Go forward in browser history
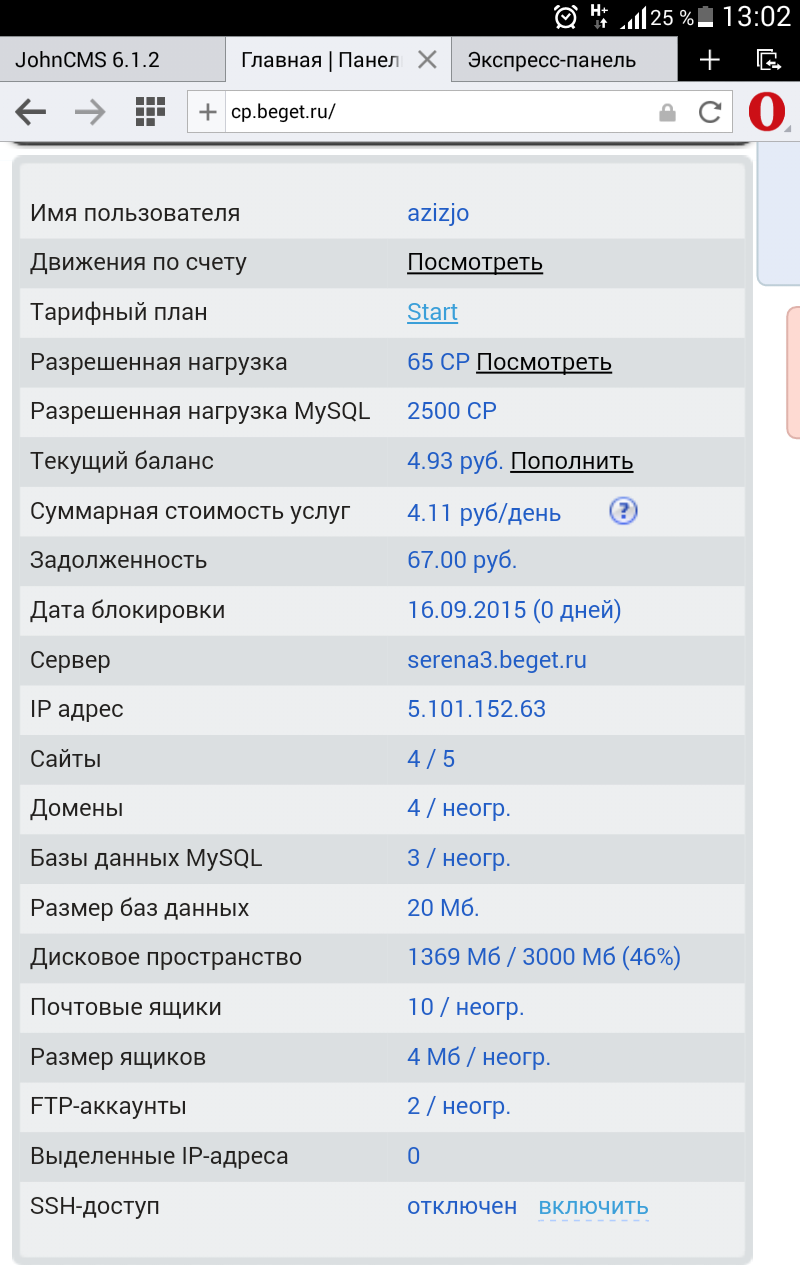Image resolution: width=800 pixels, height=1280 pixels. pos(90,112)
